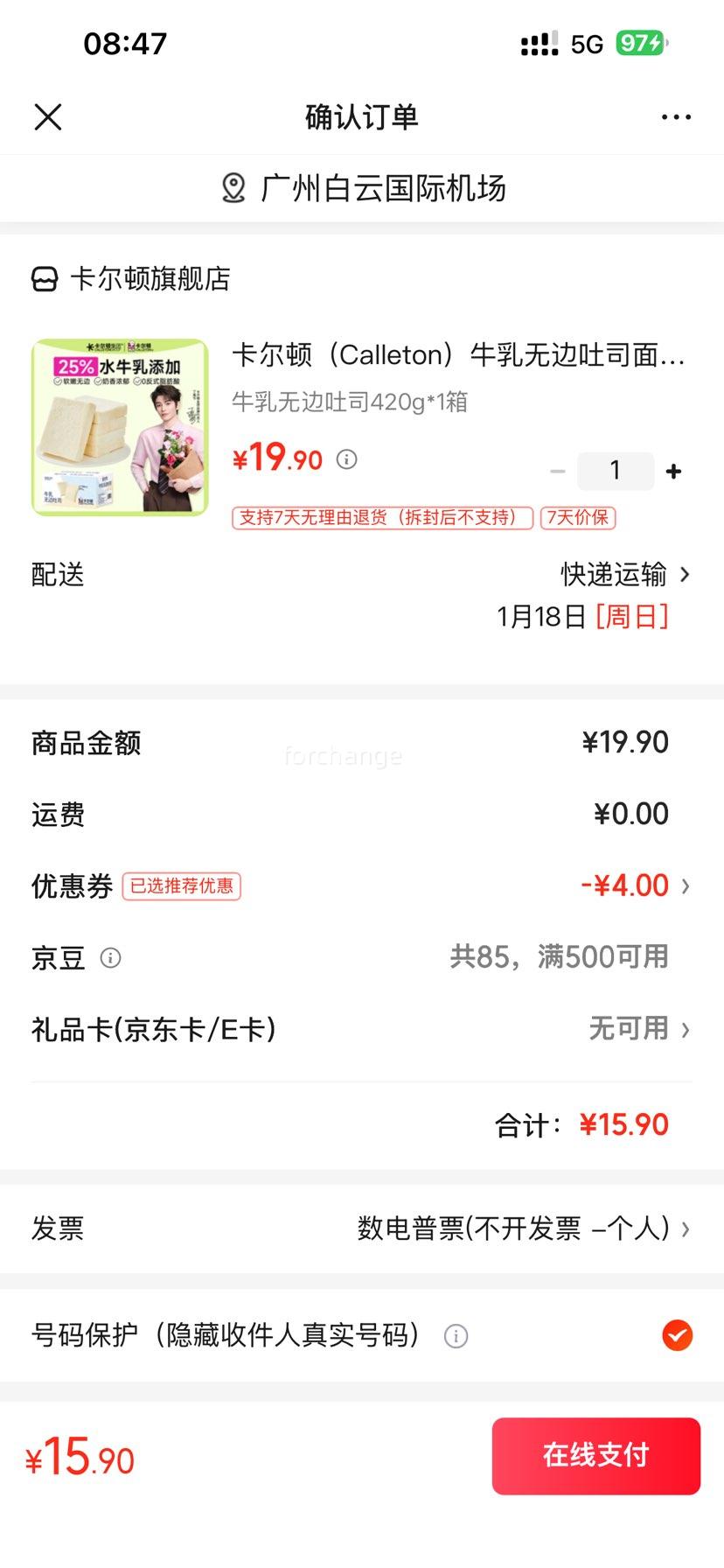Tap the 7天价保 price protection tag
The image size is (724, 1568).
(580, 518)
